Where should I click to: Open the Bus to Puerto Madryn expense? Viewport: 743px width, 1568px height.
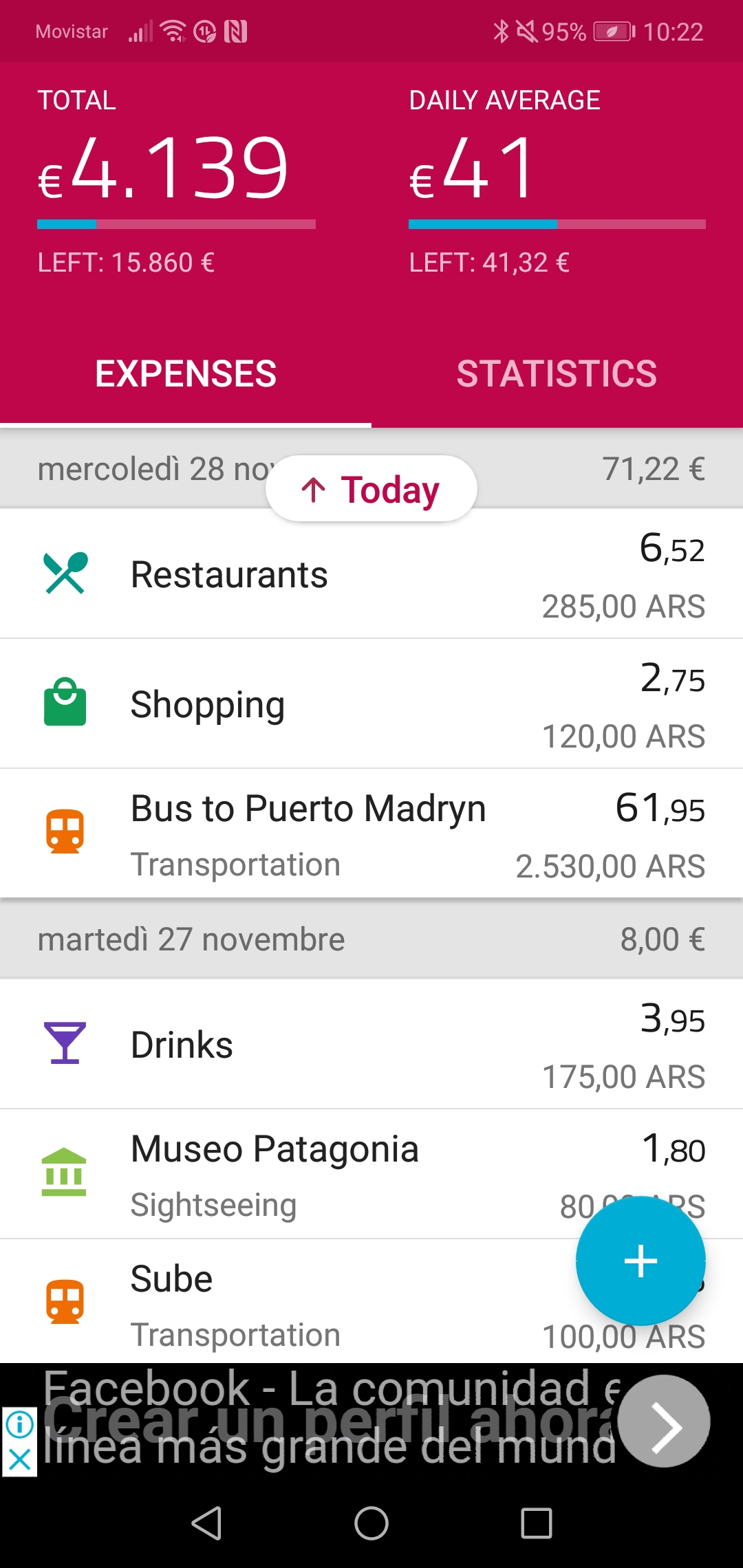click(x=371, y=834)
